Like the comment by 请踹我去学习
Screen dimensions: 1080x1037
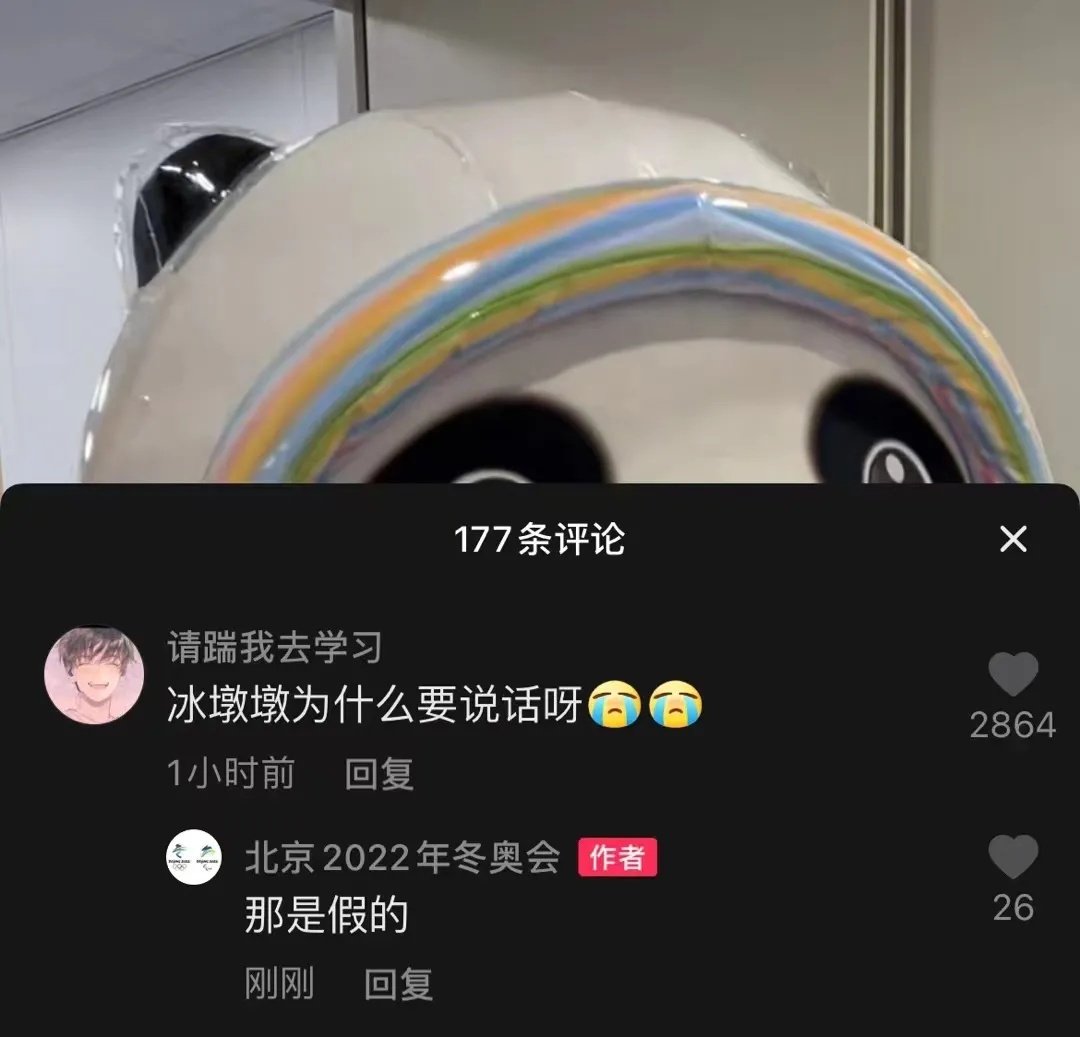point(1012,675)
